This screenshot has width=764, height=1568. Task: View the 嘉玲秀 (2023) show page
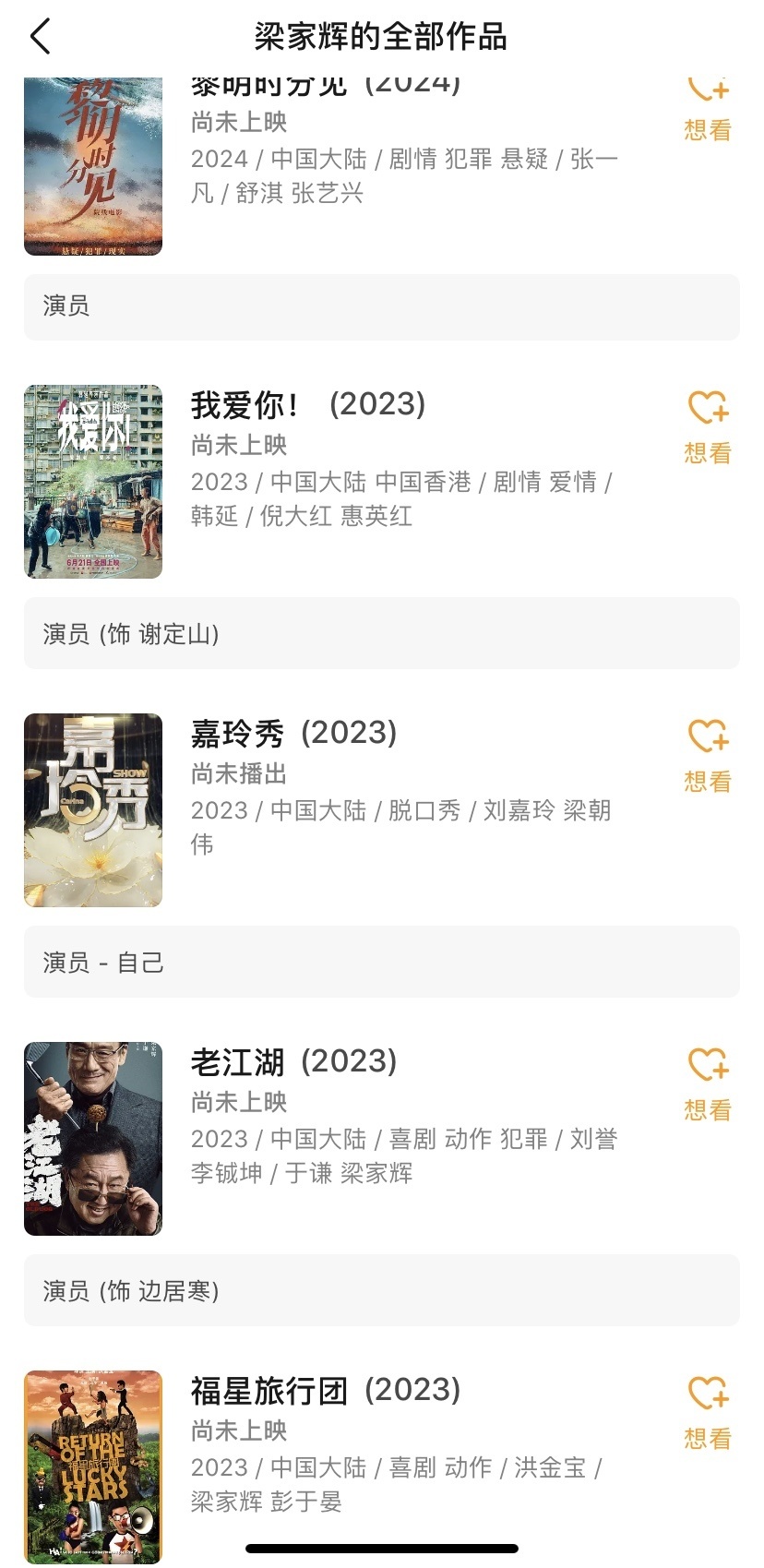click(293, 734)
